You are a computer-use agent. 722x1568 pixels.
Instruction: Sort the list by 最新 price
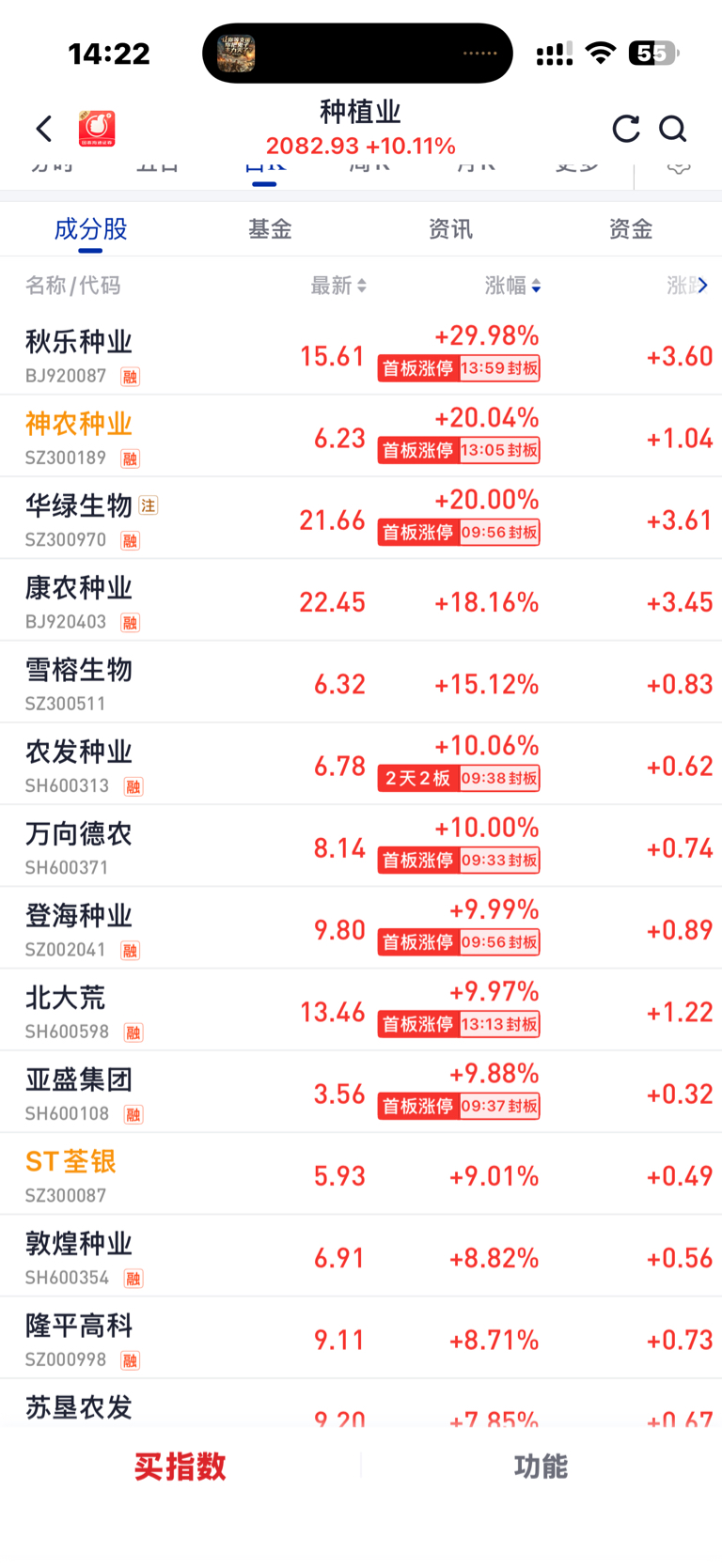click(338, 286)
